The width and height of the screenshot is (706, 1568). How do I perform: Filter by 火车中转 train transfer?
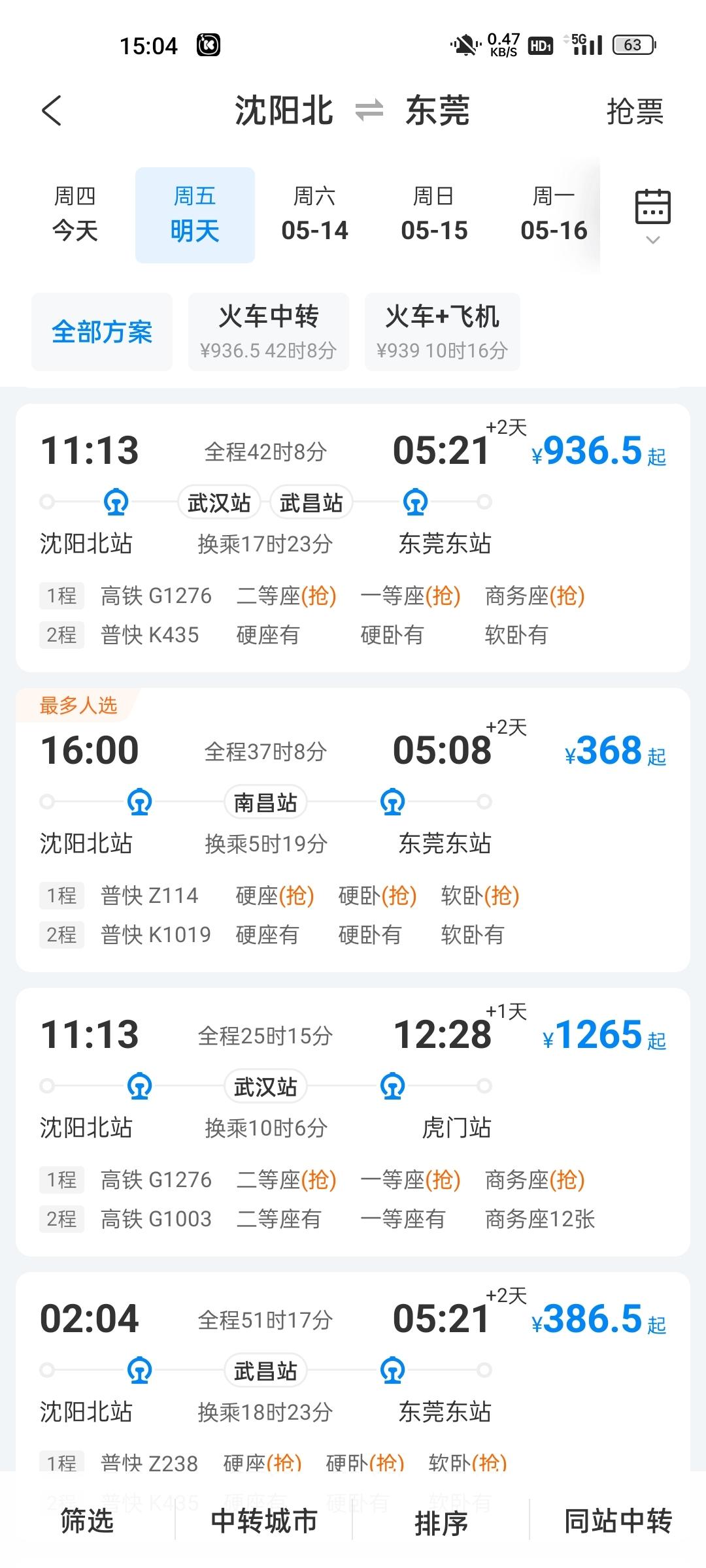(269, 332)
